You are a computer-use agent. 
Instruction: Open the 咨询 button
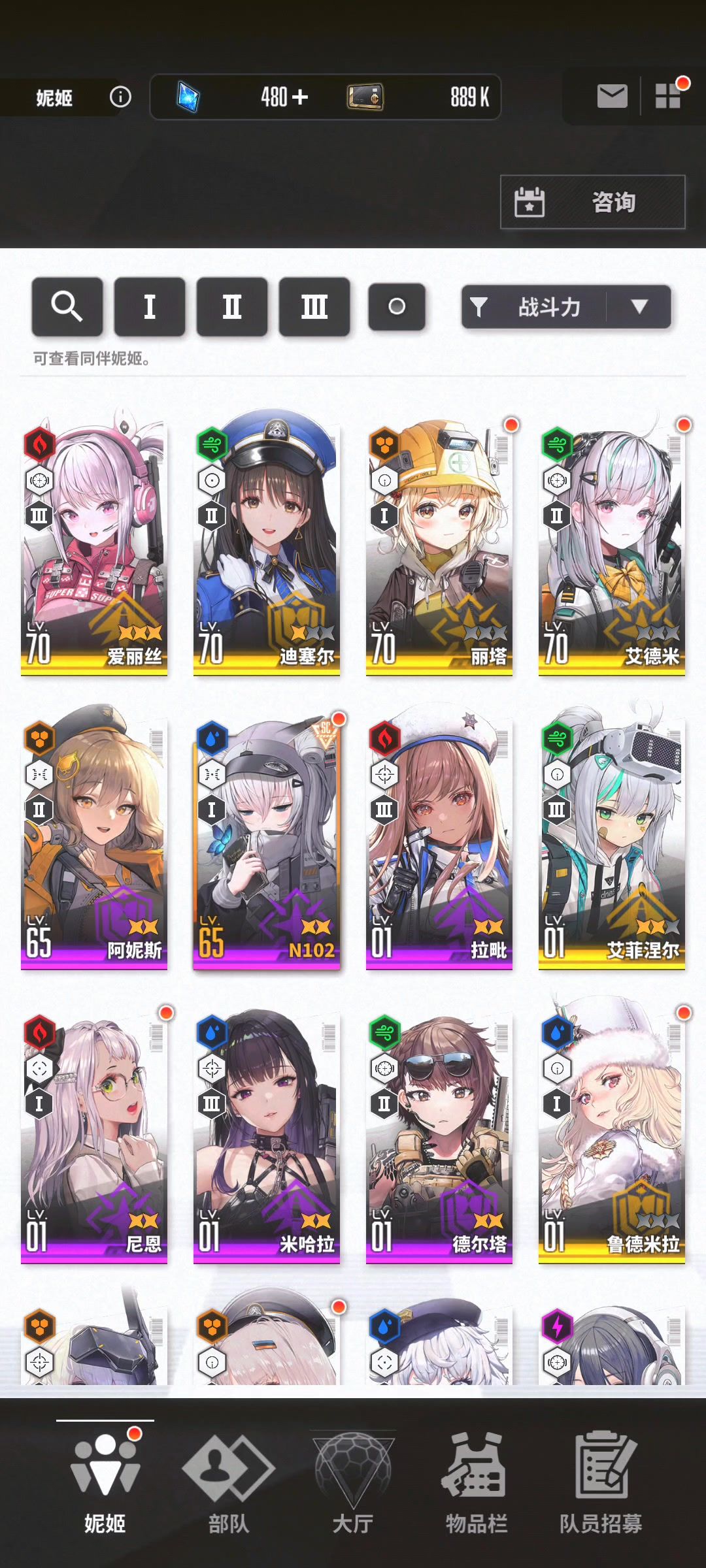click(x=593, y=202)
